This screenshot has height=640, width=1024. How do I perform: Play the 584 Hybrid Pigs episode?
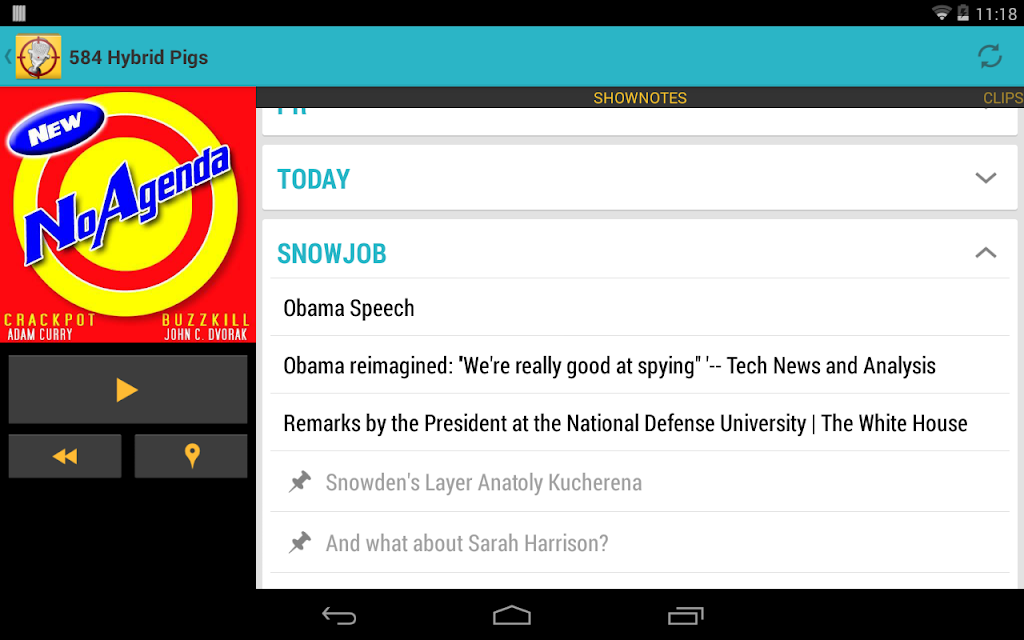(x=127, y=390)
